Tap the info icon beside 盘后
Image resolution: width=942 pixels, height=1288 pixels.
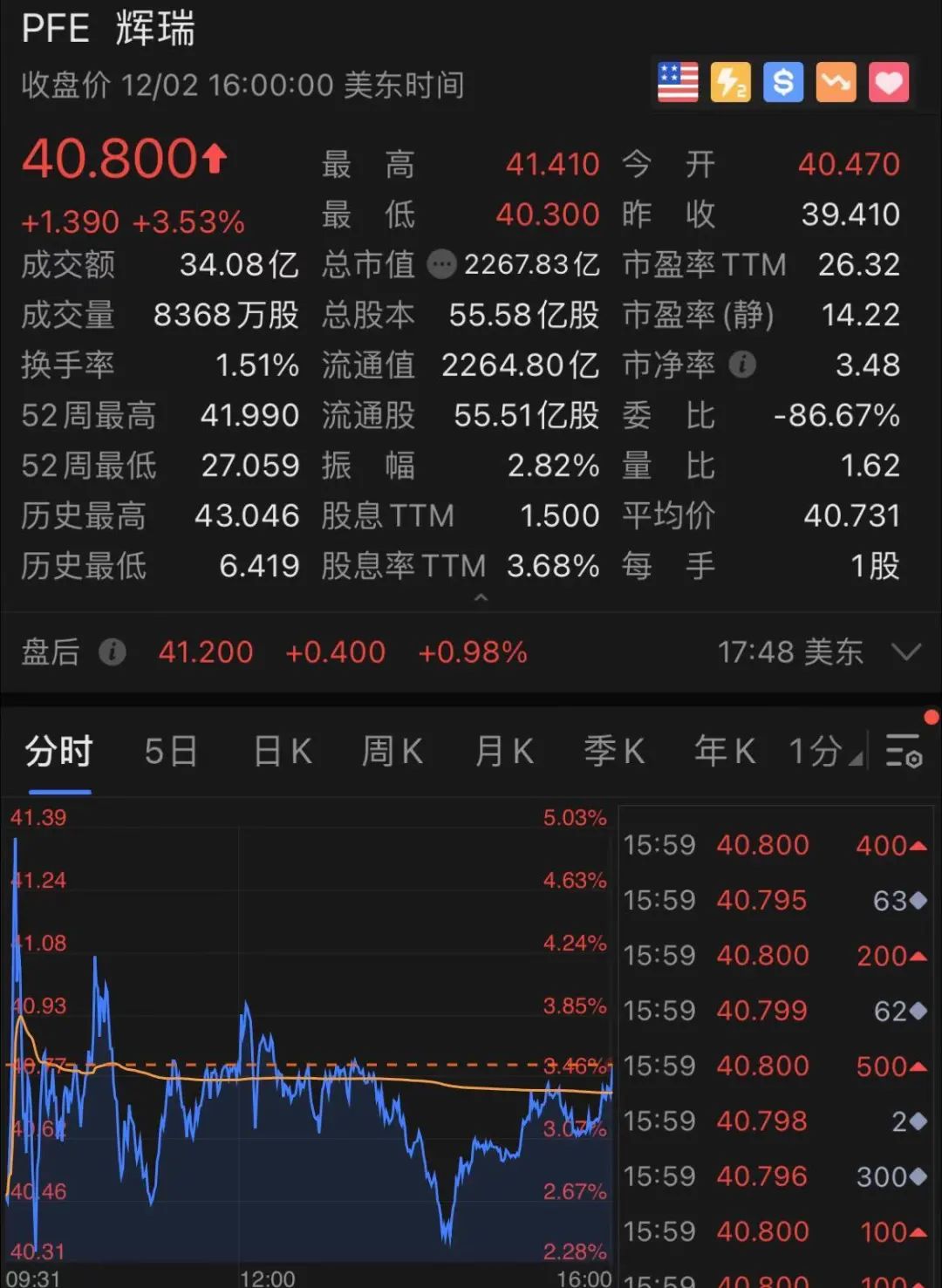pyautogui.click(x=113, y=652)
